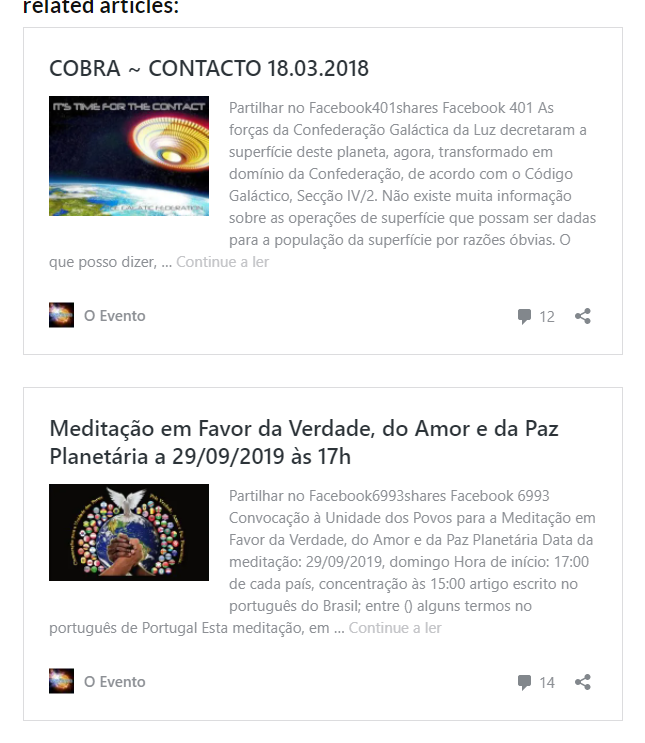Open the Meditação em Favor da Verdade title
Image resolution: width=645 pixels, height=743 pixels.
pos(303,442)
